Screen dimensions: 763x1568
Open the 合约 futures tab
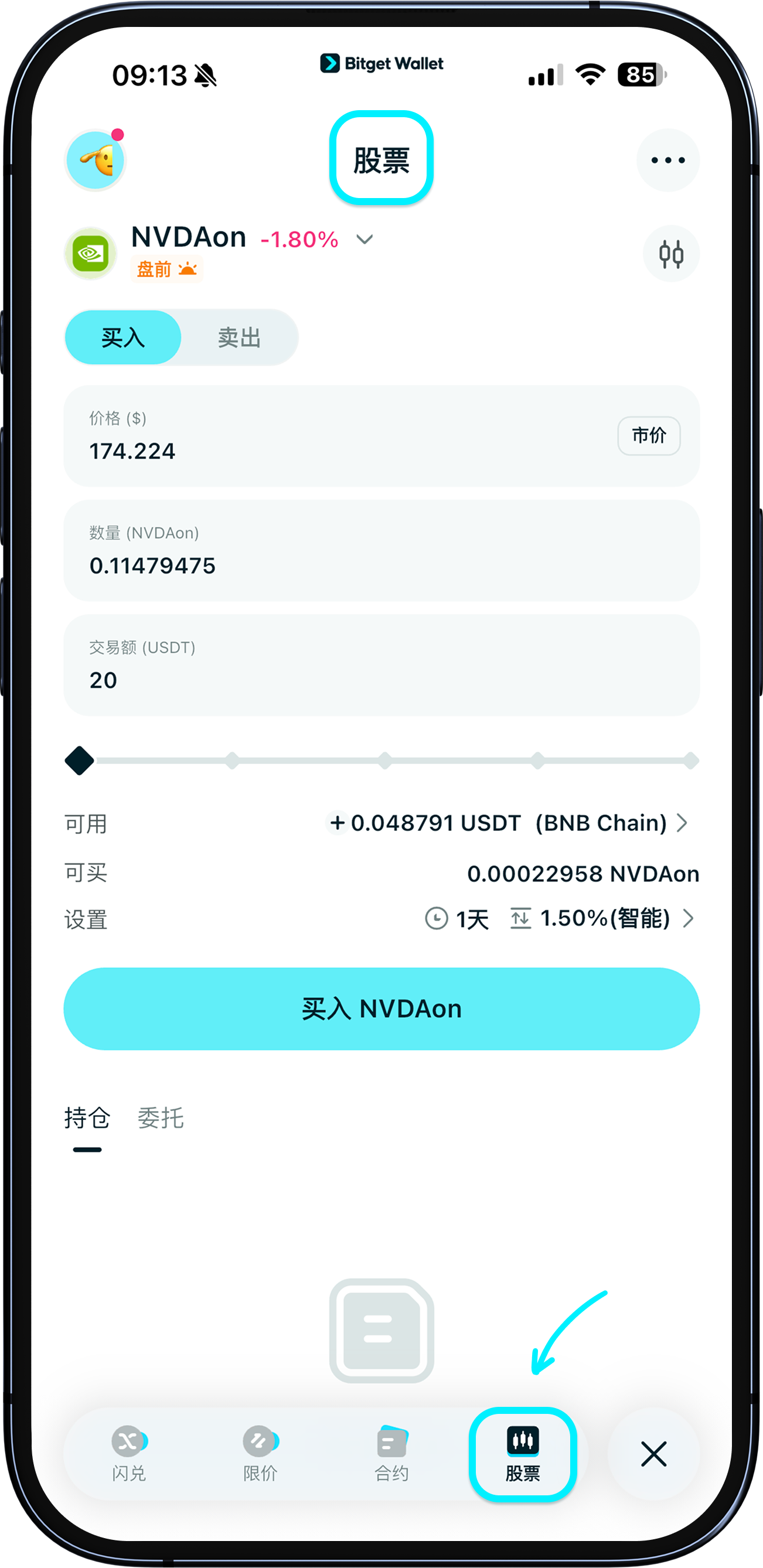(x=391, y=1454)
